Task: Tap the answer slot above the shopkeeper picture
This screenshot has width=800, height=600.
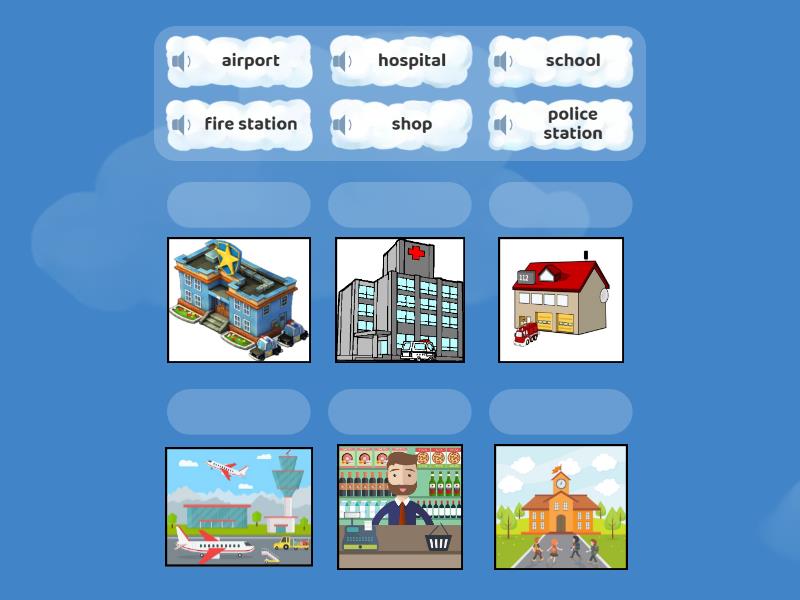Action: [399, 412]
